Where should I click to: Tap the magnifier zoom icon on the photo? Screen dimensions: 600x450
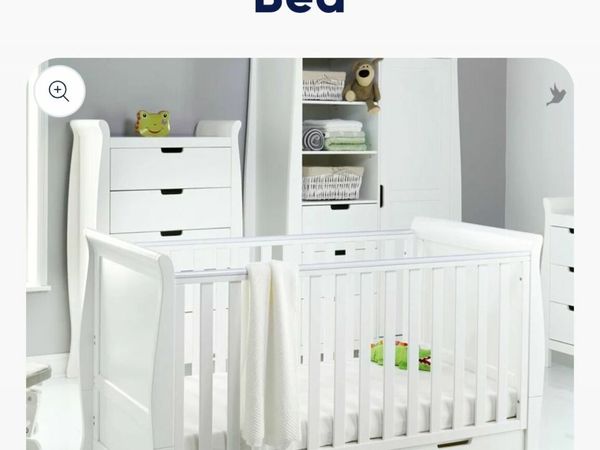(x=59, y=92)
